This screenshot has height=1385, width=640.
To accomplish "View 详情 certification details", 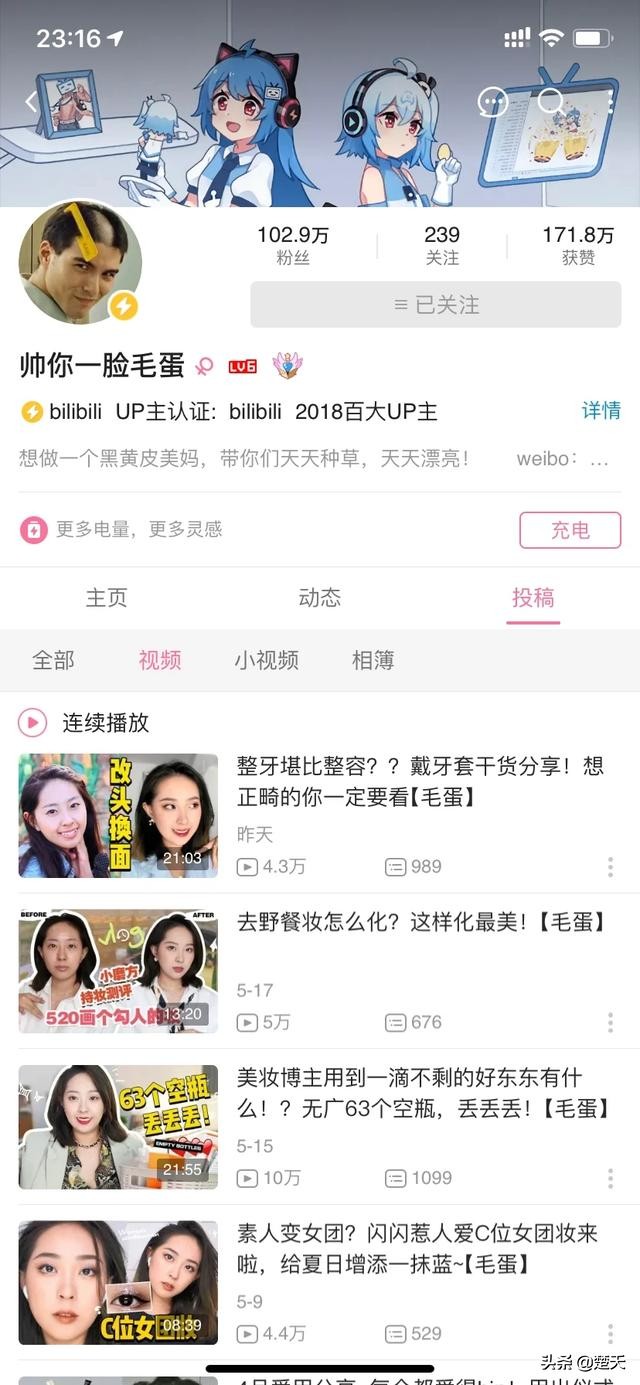I will coord(601,411).
